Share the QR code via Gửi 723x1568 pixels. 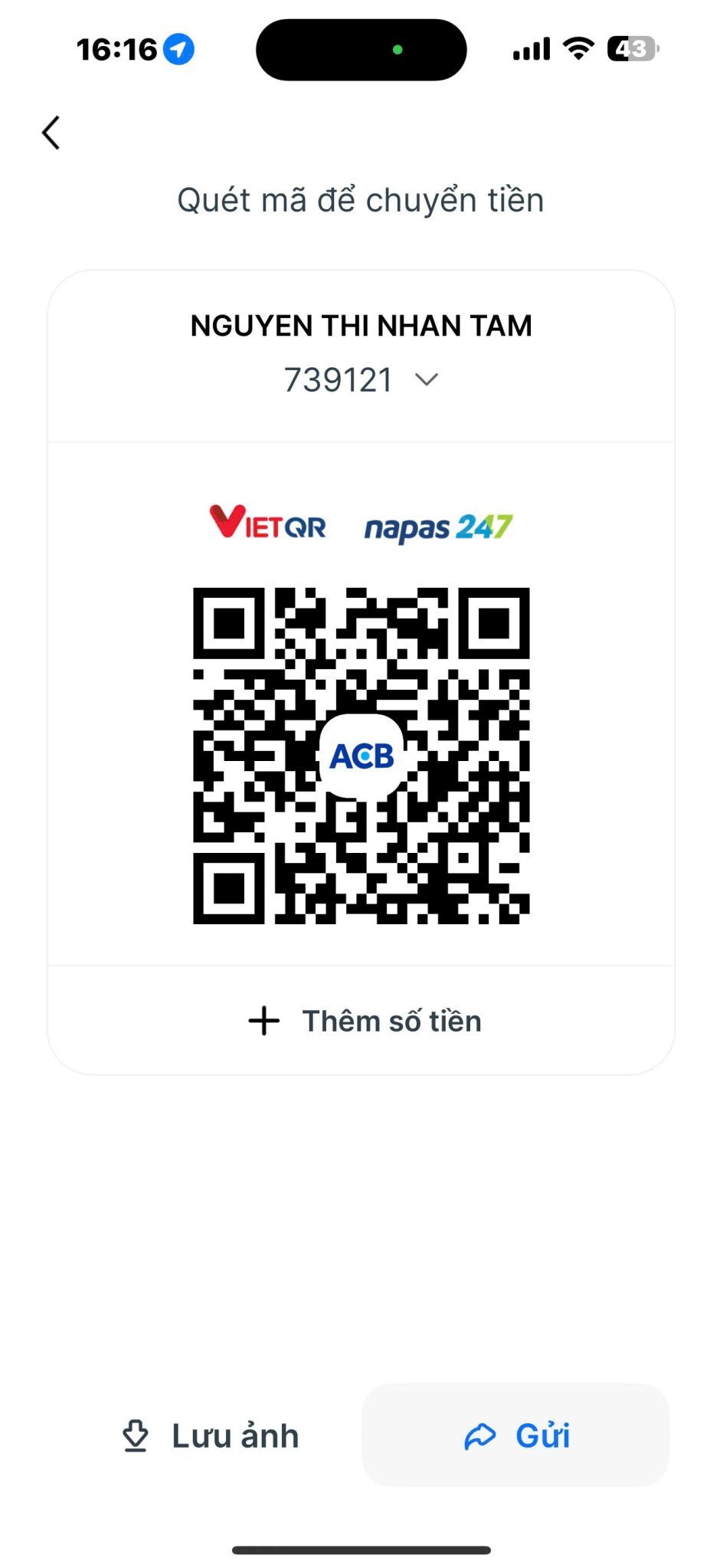516,1436
